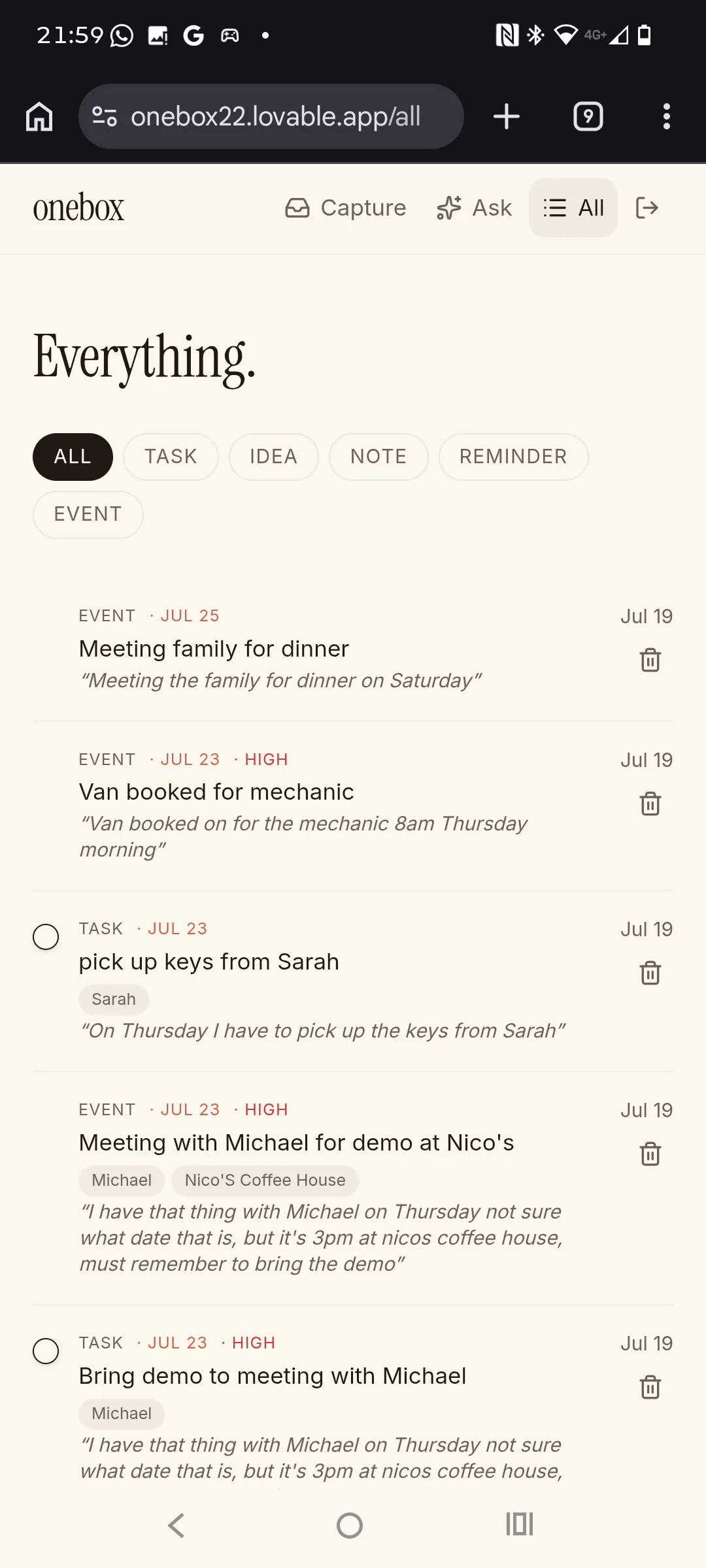Delete the Bring demo to meeting task
This screenshot has width=706, height=1568.
click(x=650, y=1387)
